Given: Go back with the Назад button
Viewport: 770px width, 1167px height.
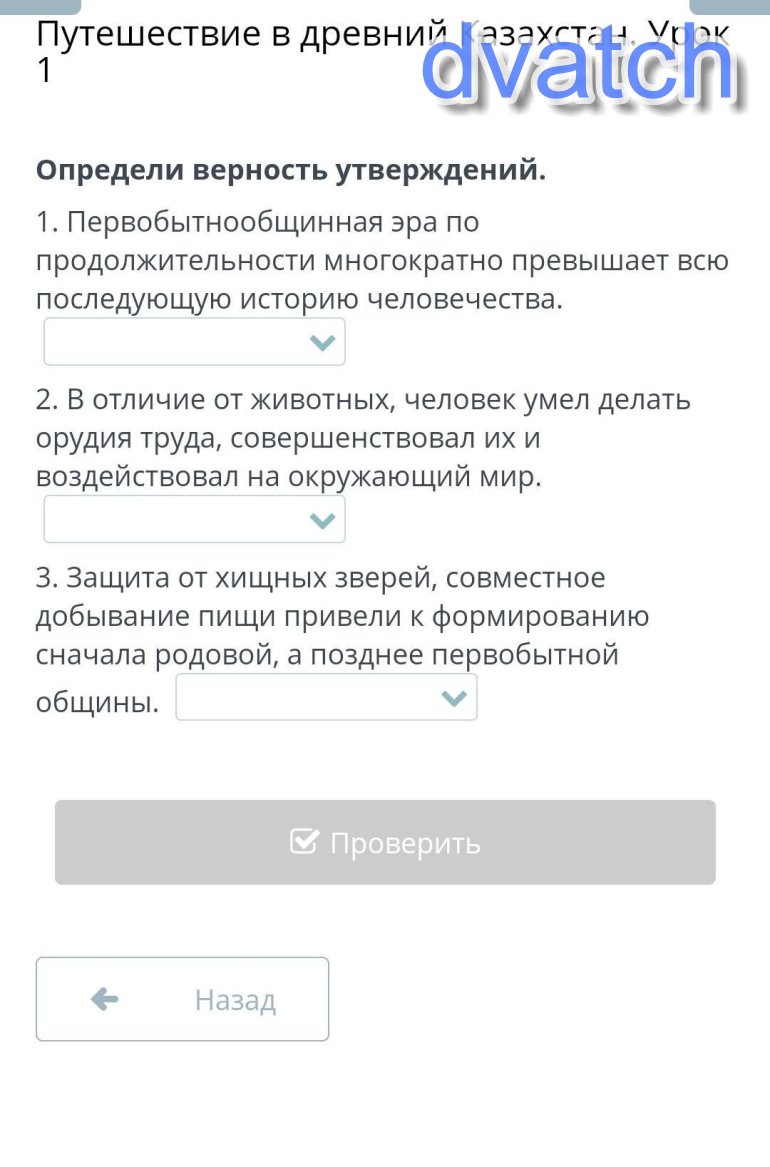Looking at the screenshot, I should [182, 999].
